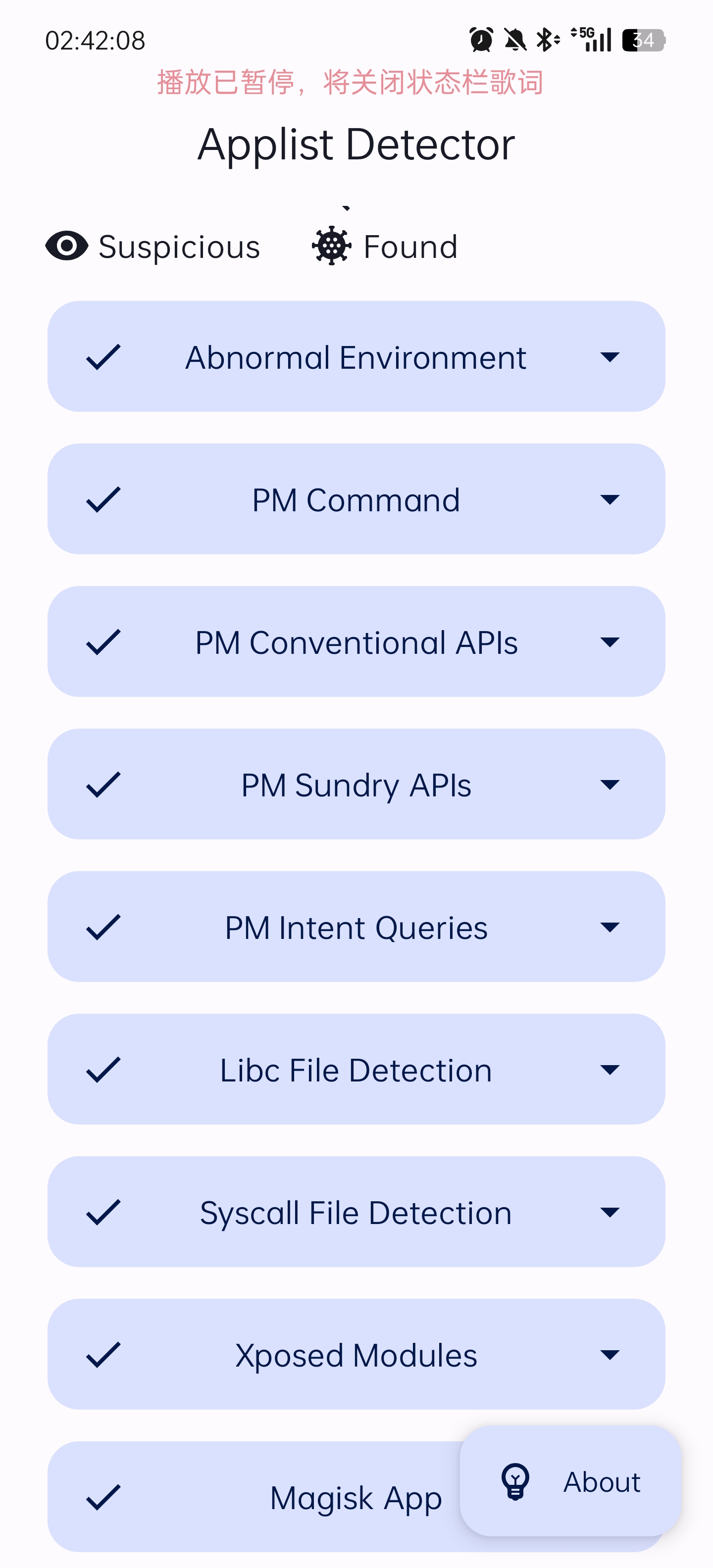The height and width of the screenshot is (1568, 713).
Task: Expand PM Conventional APIs results
Action: (610, 641)
